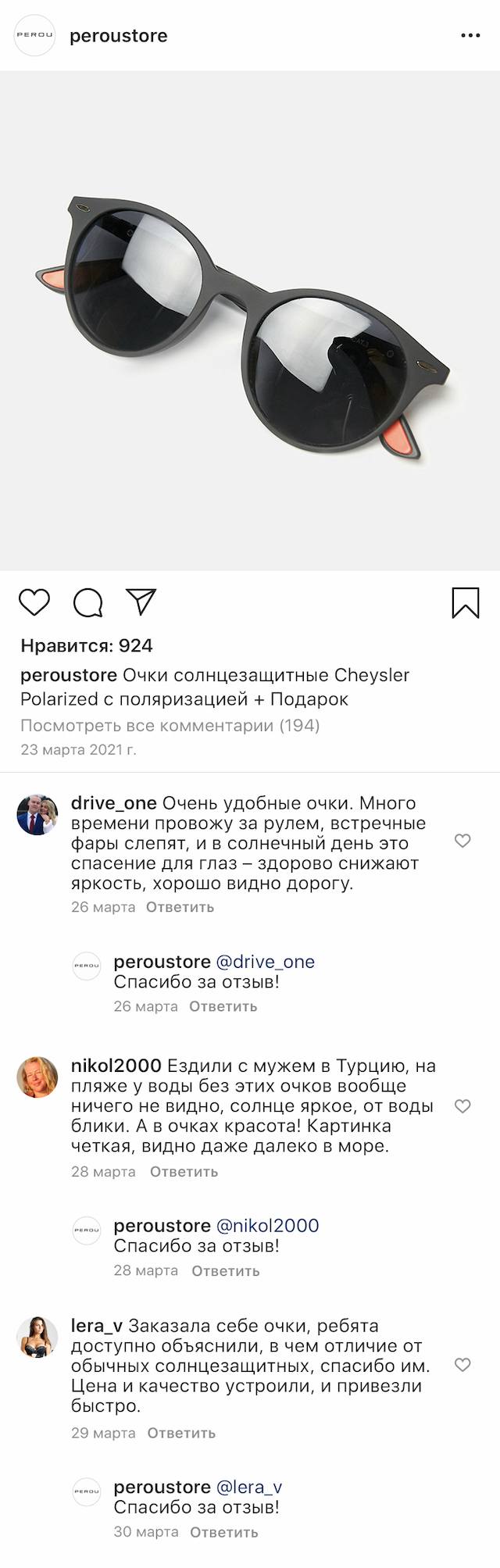The width and height of the screenshot is (500, 1568).
Task: Open peroustore profile from the header
Action: pyautogui.click(x=118, y=36)
